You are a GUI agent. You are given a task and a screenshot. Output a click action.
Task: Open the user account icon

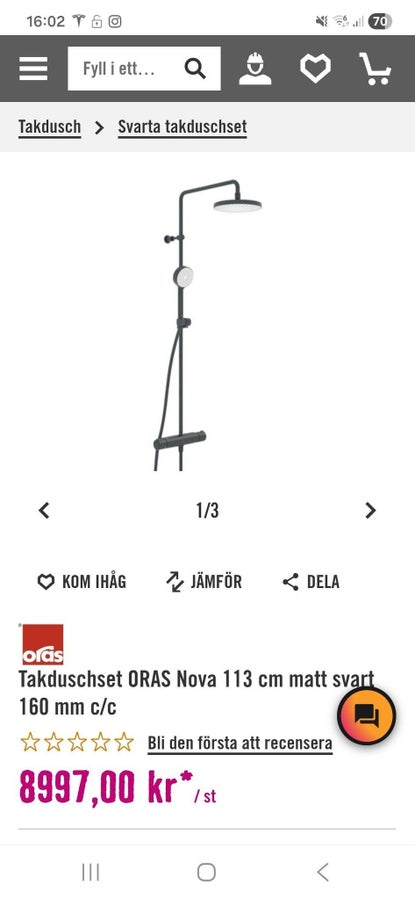(255, 69)
